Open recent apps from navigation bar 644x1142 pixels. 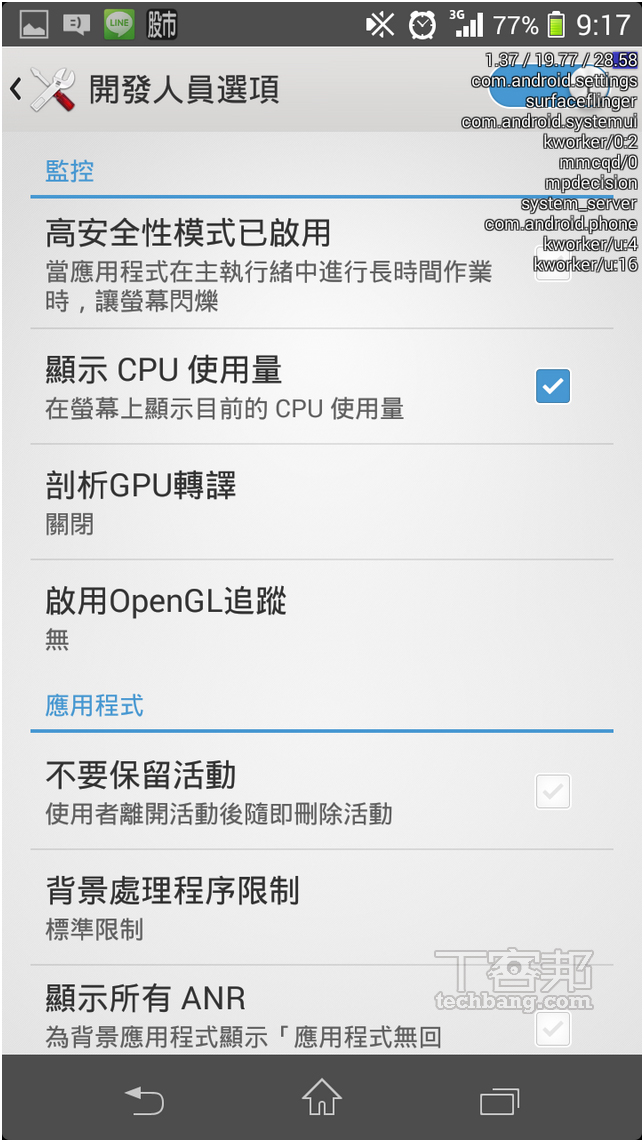(x=500, y=1099)
